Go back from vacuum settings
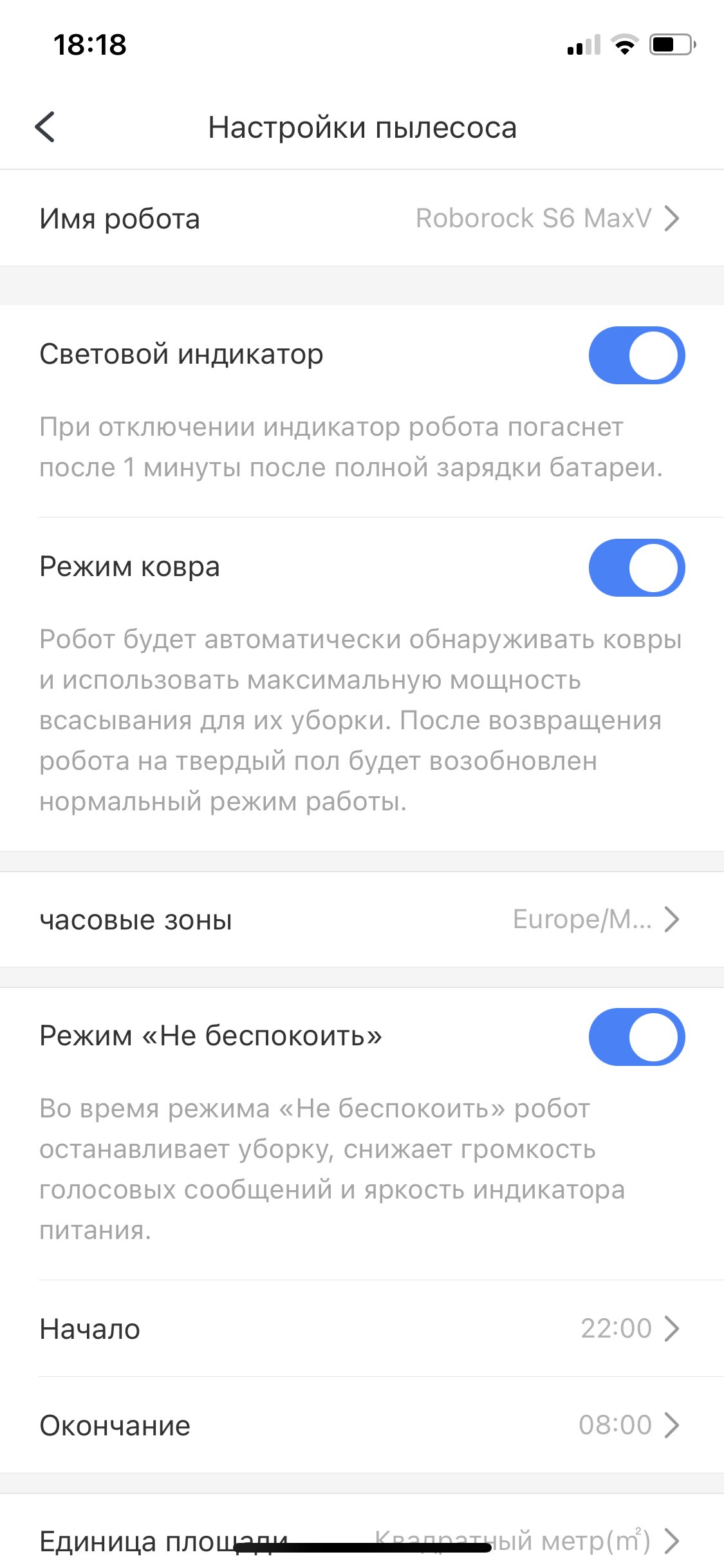Screen dimensions: 724x1568 45,127
